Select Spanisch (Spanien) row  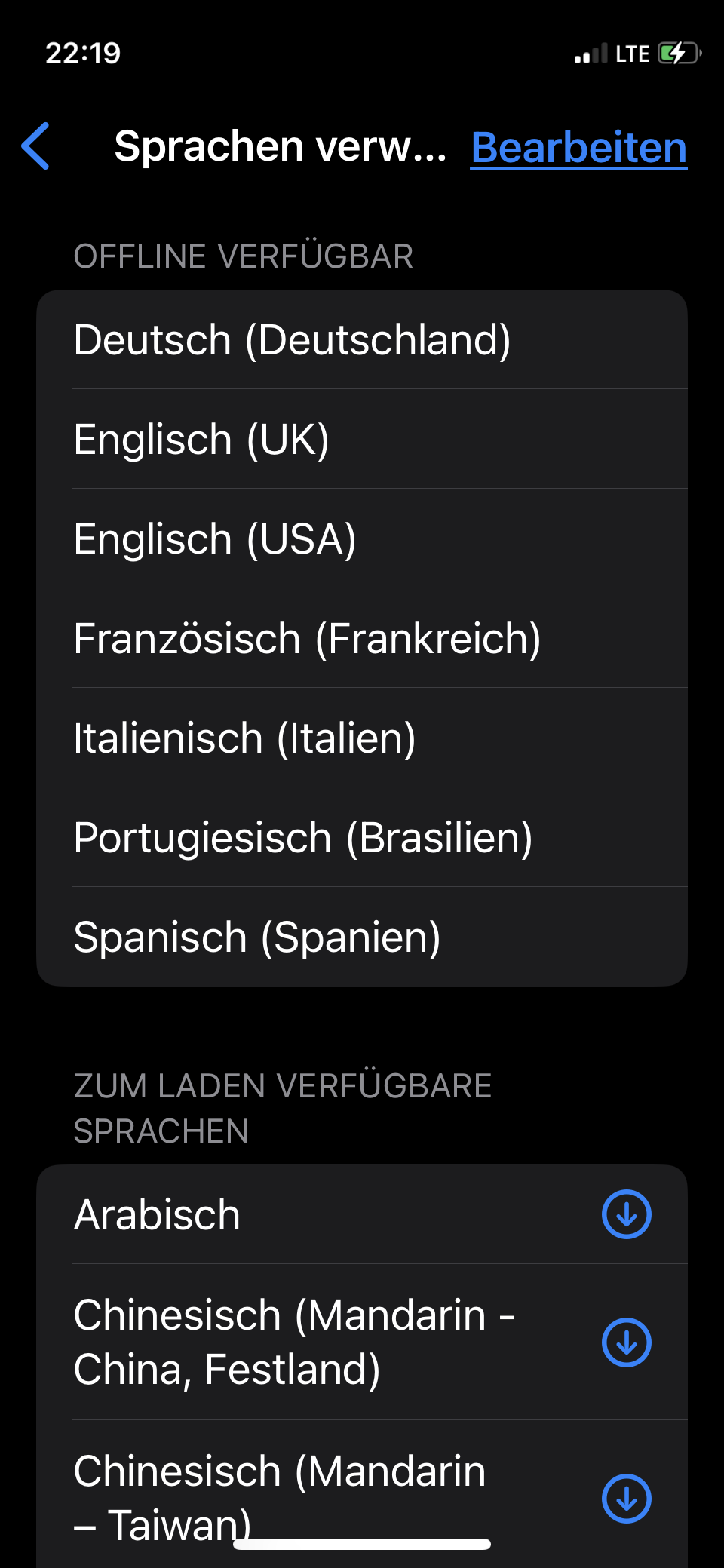pyautogui.click(x=362, y=937)
